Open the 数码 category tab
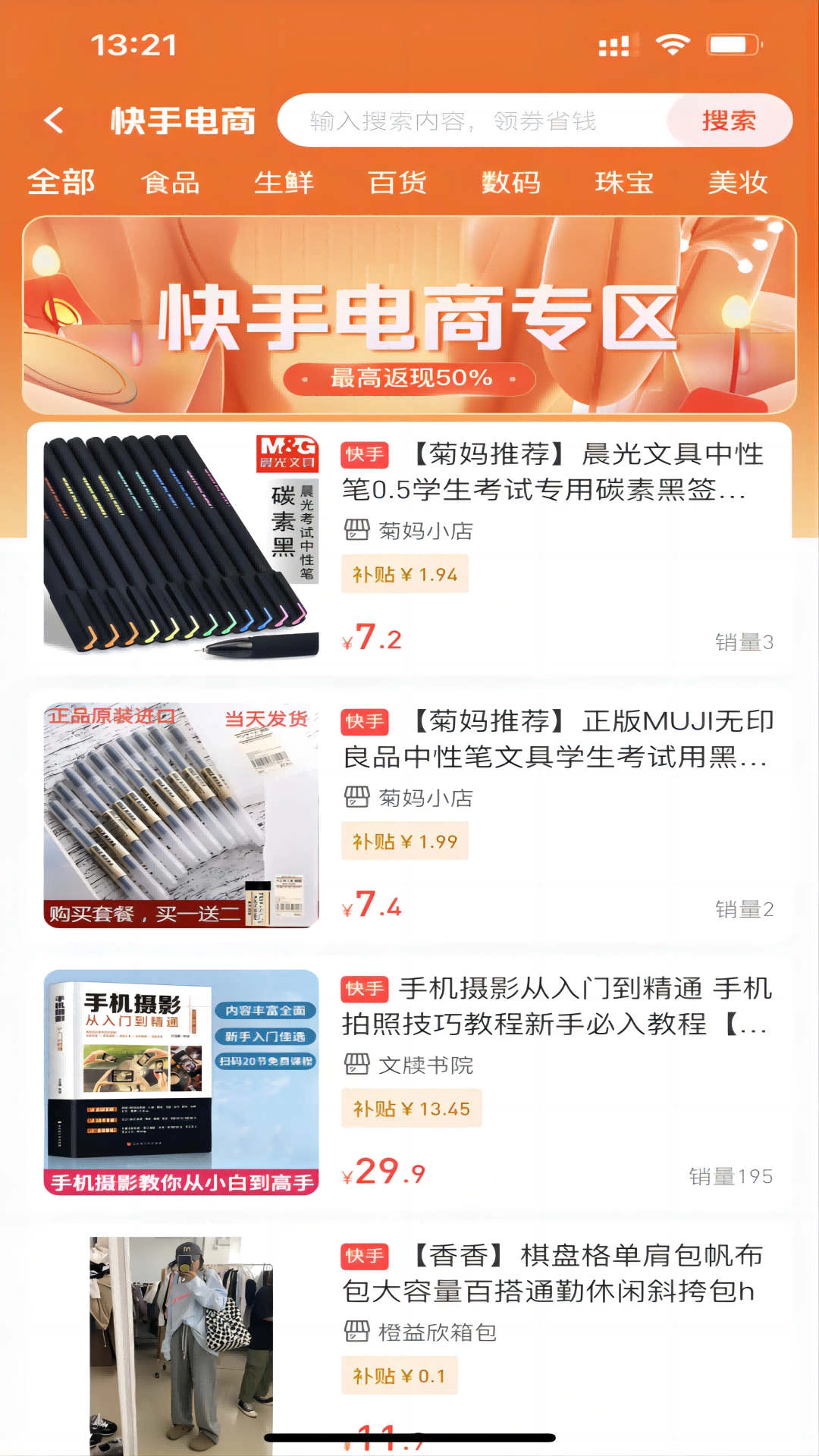819x1456 pixels. [510, 182]
